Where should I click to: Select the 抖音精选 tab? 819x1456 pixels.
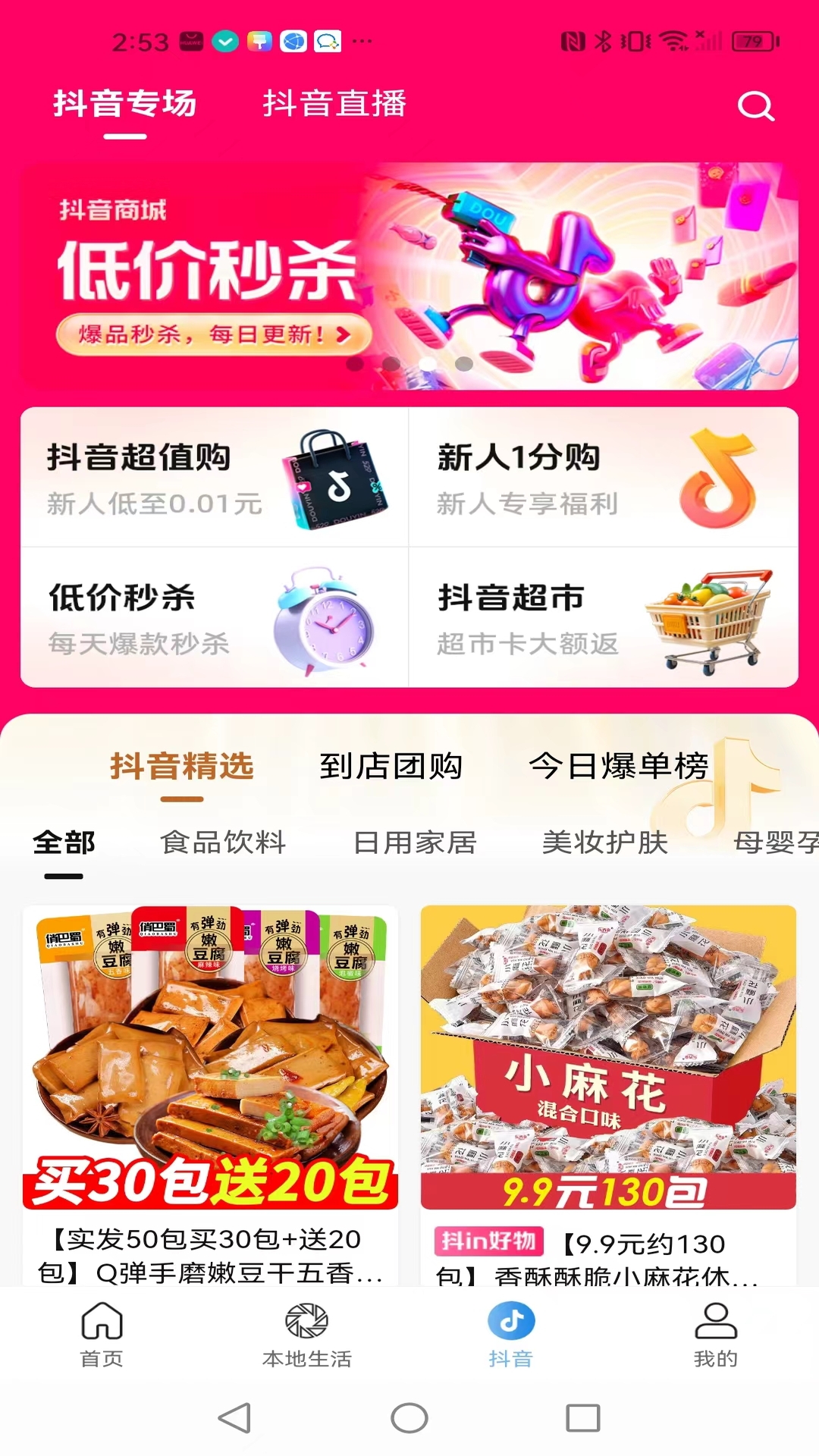(182, 766)
